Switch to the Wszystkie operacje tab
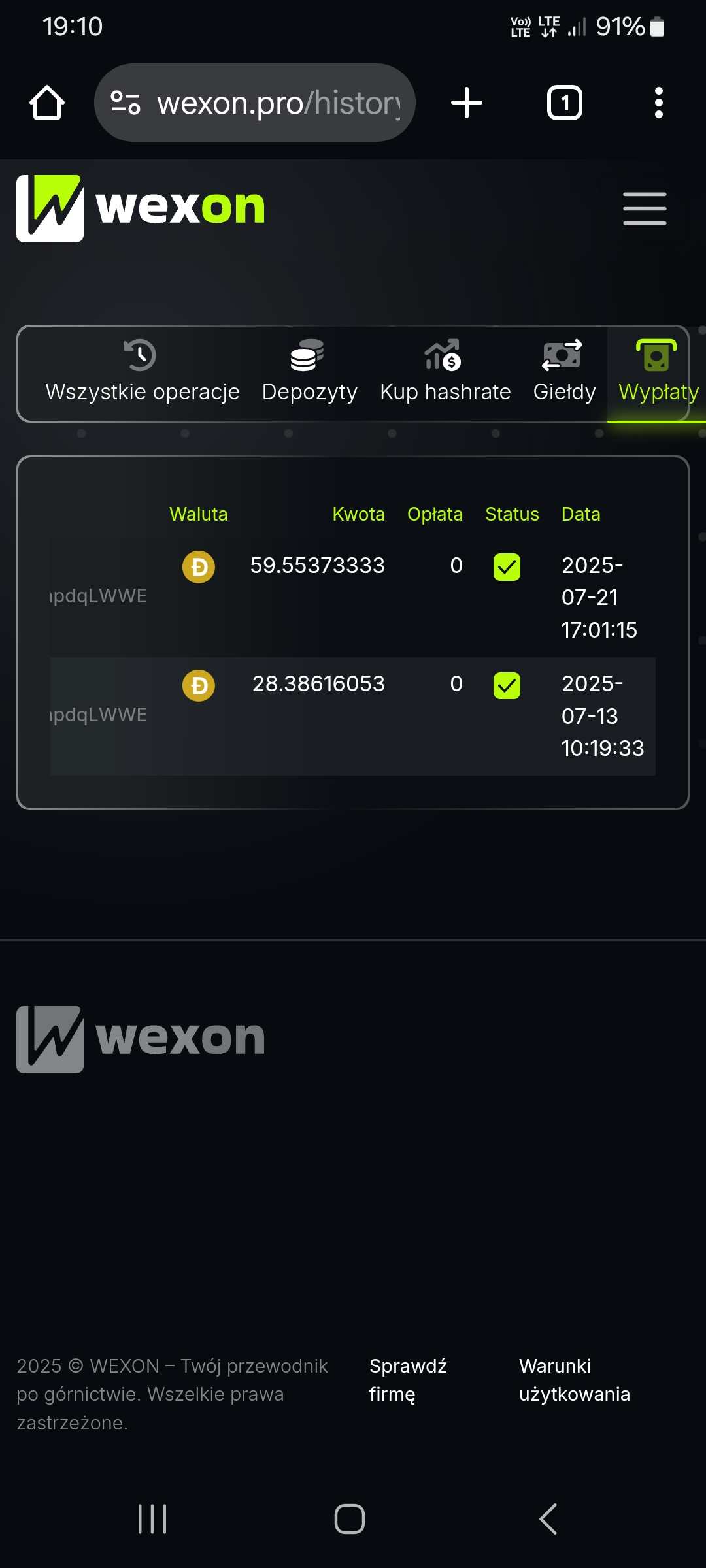This screenshot has width=706, height=1568. 143,372
